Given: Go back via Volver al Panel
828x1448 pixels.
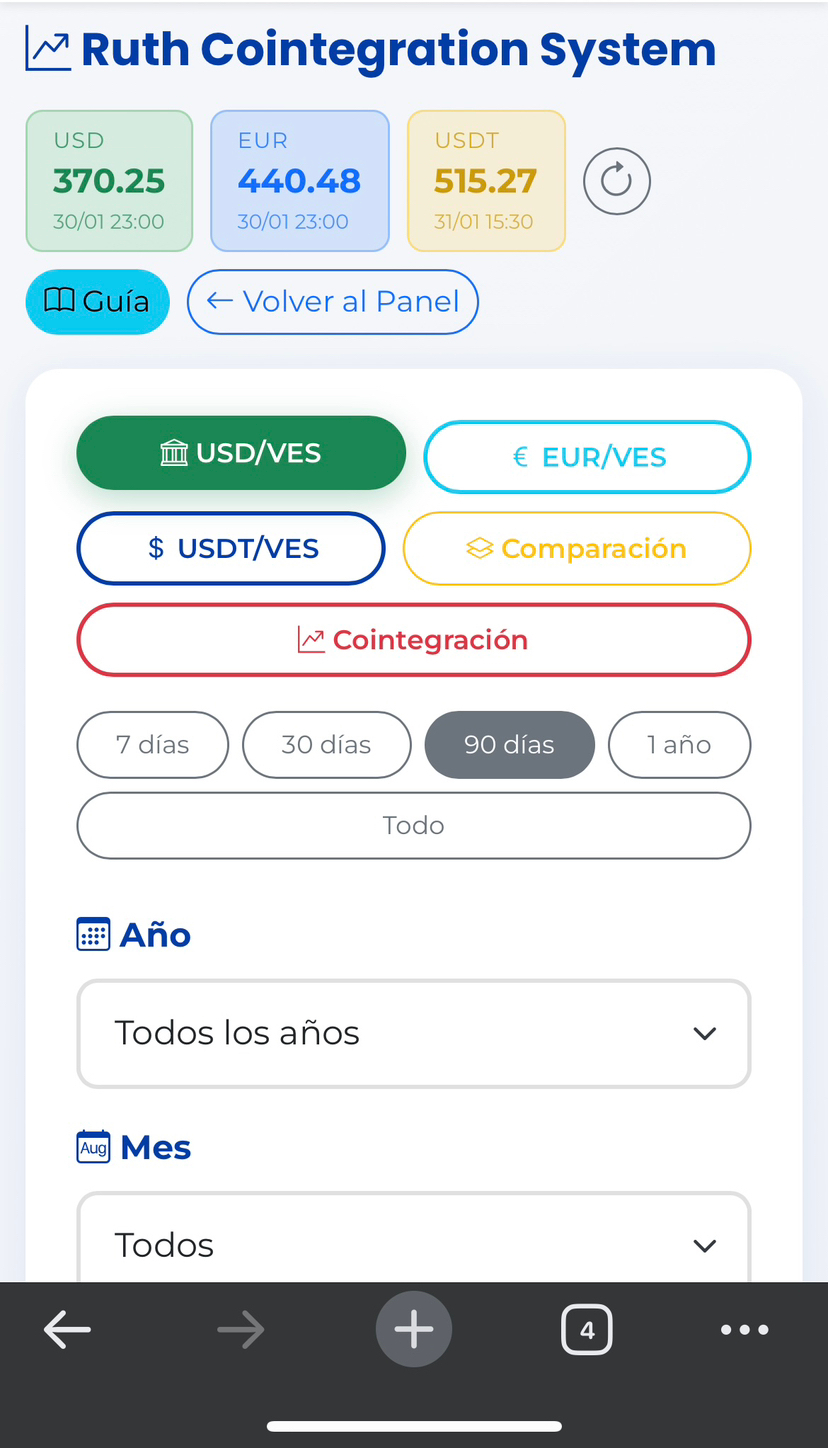Looking at the screenshot, I should (x=333, y=301).
